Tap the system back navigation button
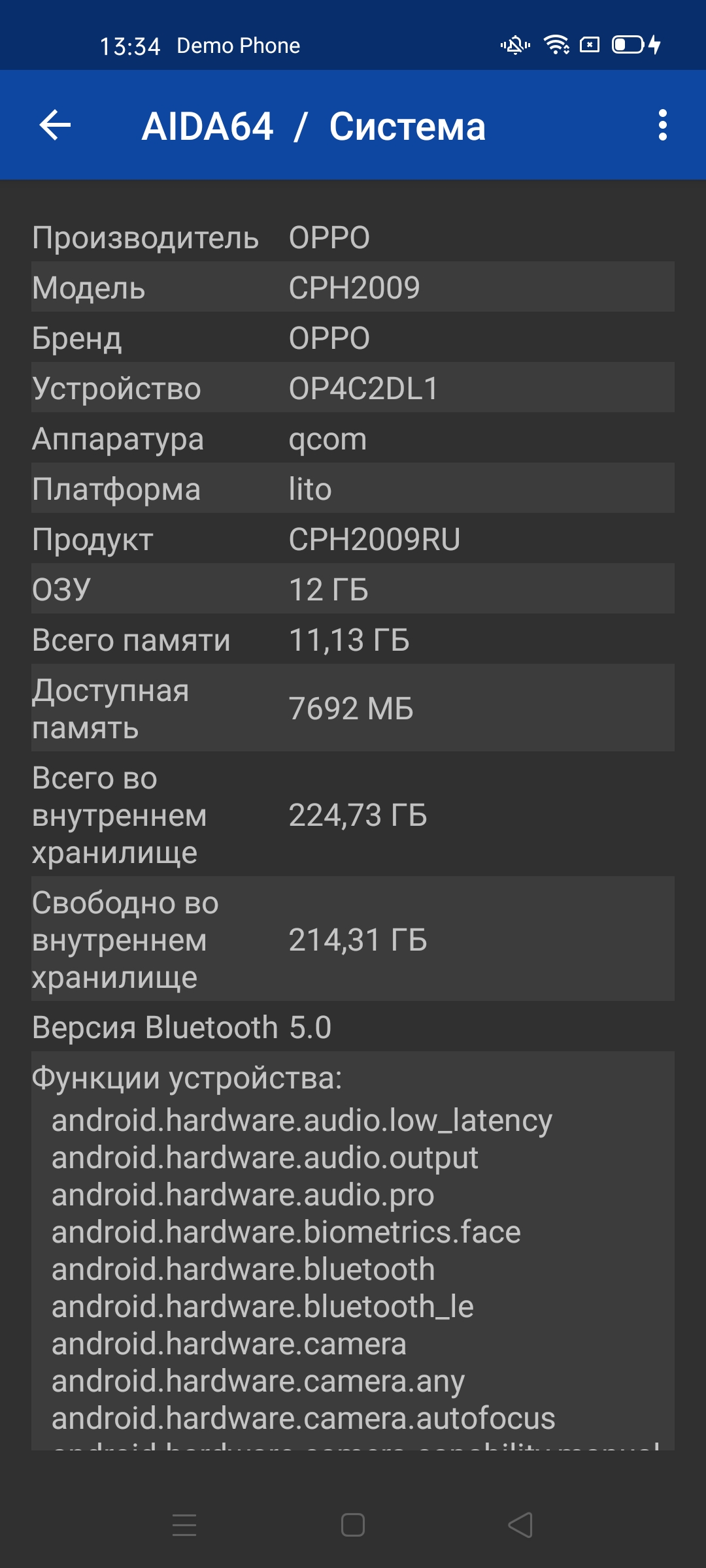The height and width of the screenshot is (1568, 706). click(x=520, y=1526)
